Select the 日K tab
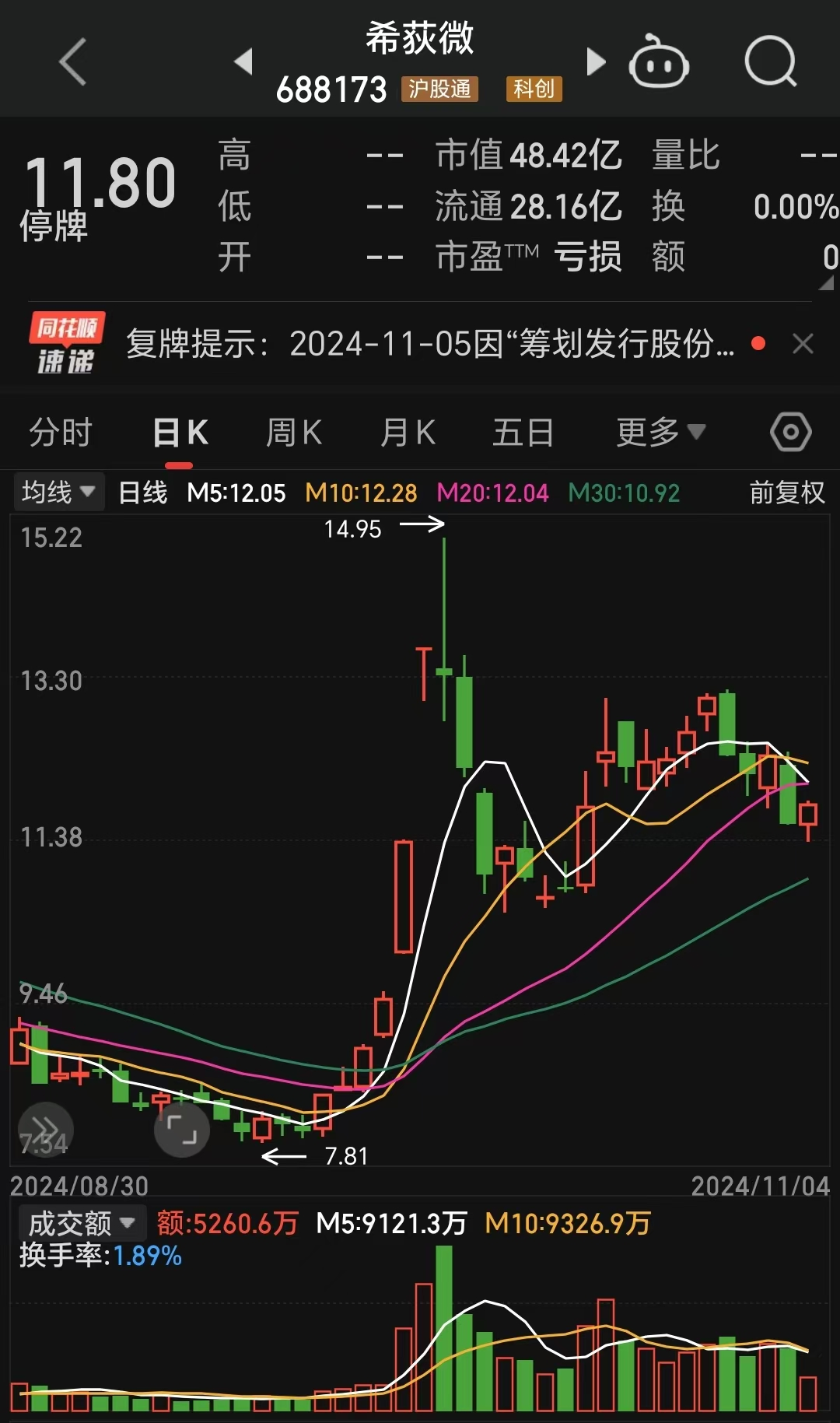840x1423 pixels. pyautogui.click(x=180, y=433)
